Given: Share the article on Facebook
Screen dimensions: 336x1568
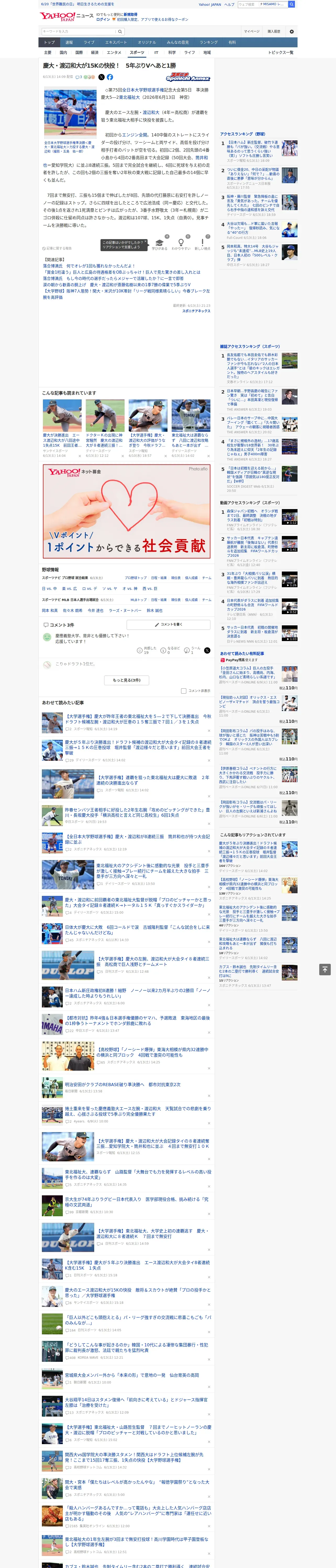Looking at the screenshot, I should [110, 77].
